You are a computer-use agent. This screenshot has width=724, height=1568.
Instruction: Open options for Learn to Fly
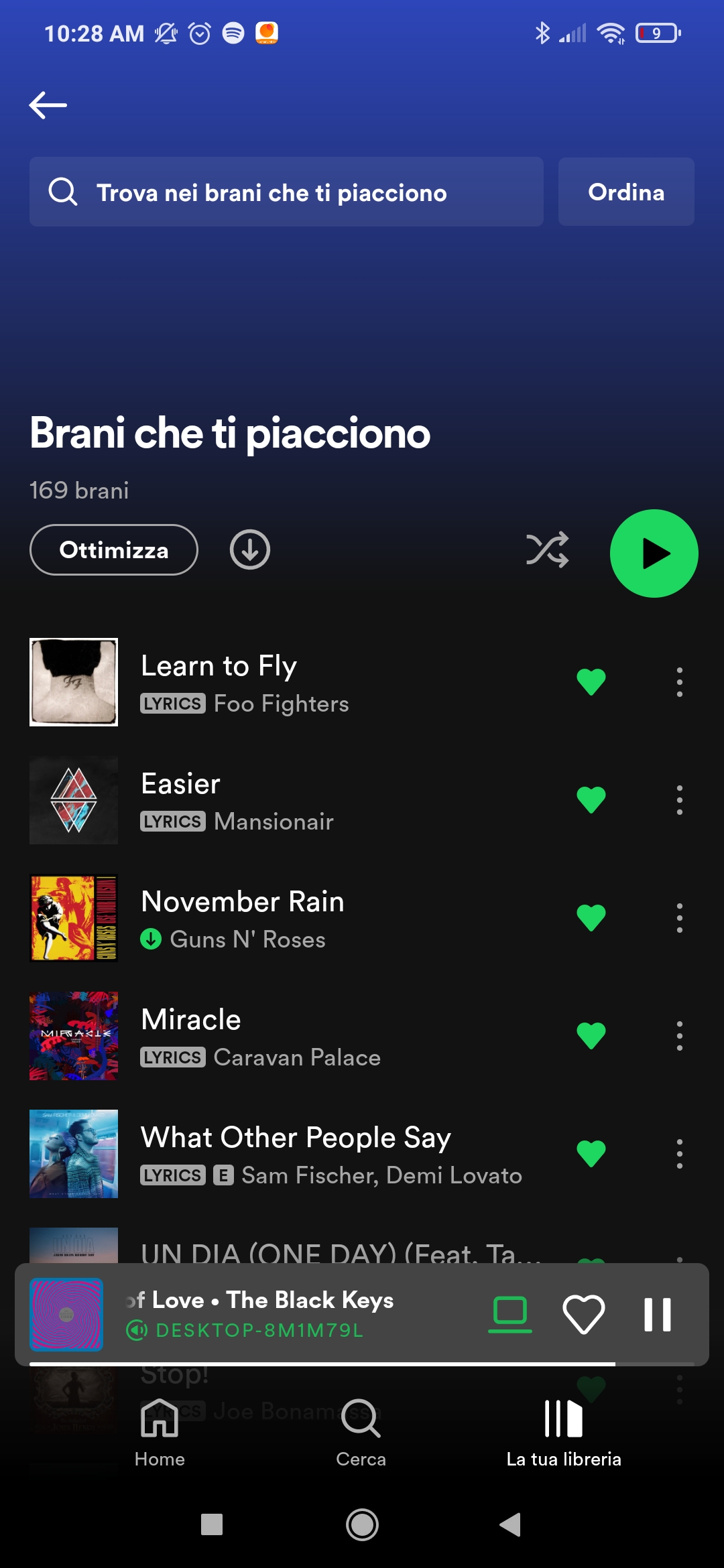(x=679, y=682)
